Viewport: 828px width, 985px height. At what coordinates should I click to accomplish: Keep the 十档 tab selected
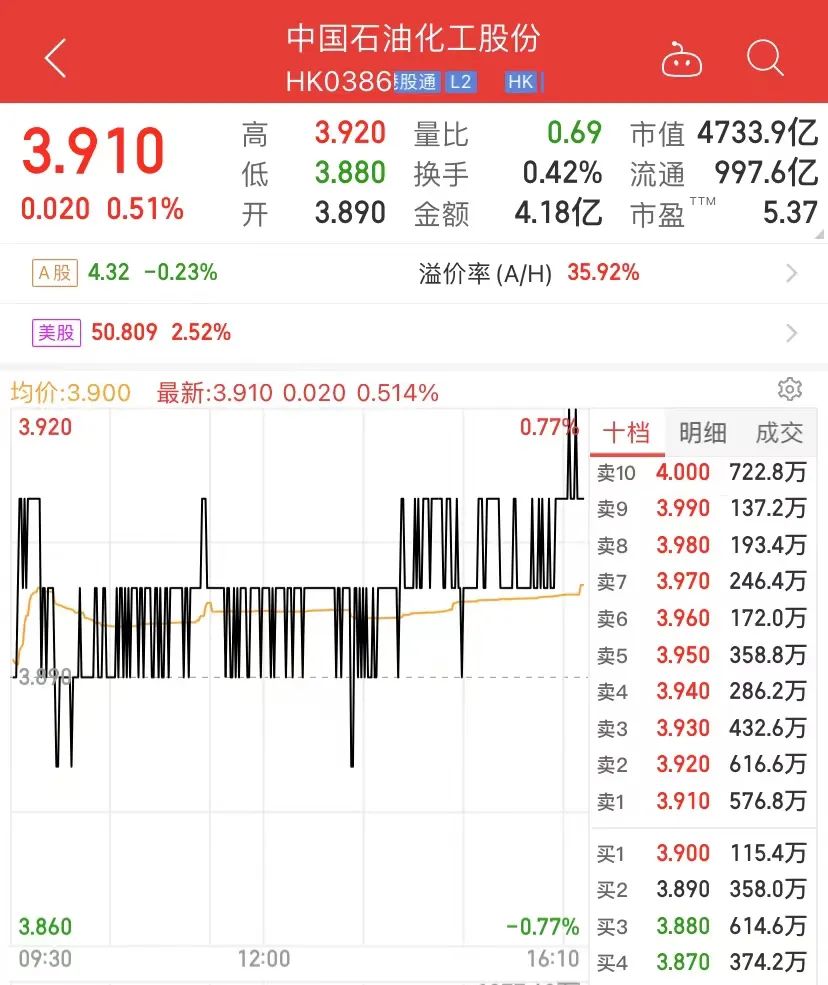coord(627,433)
